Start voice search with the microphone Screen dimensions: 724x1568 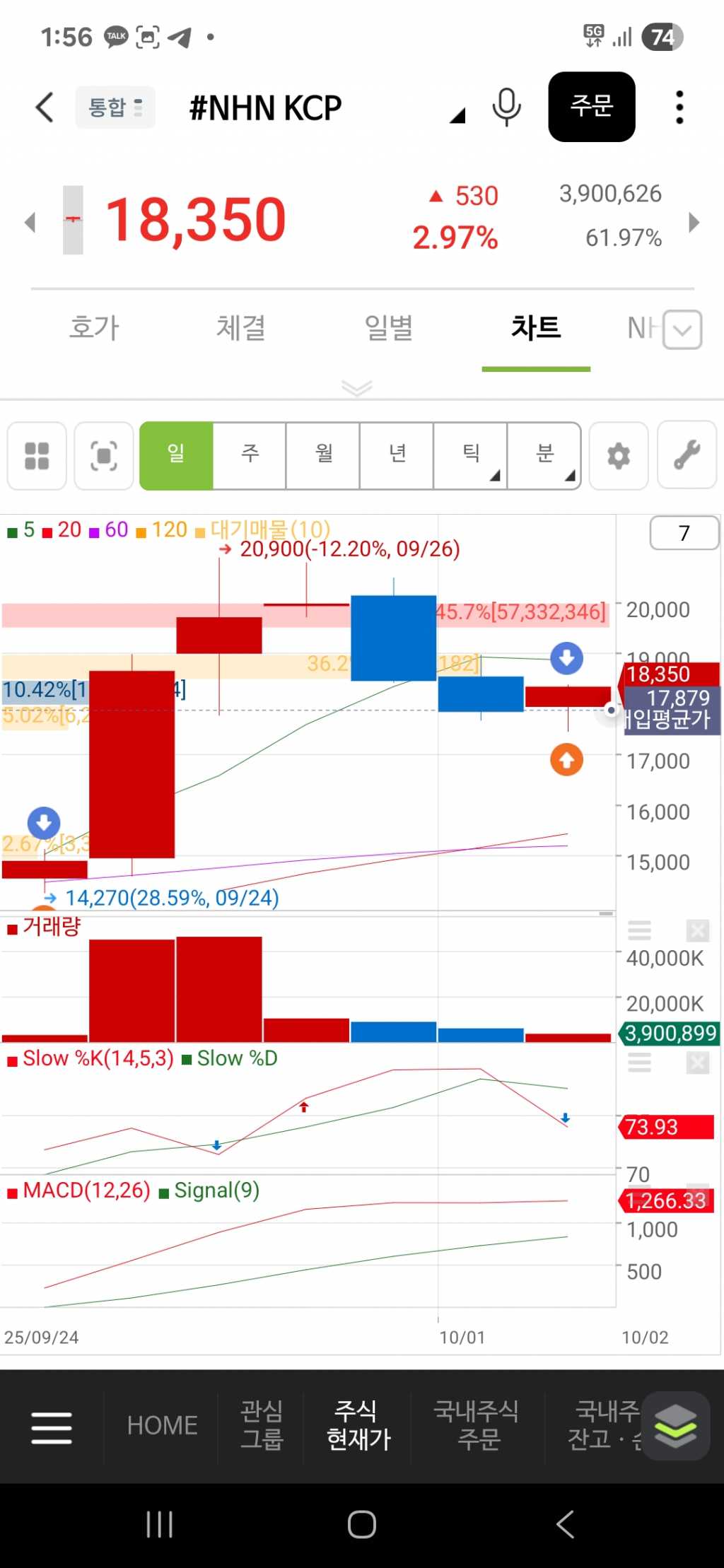506,107
